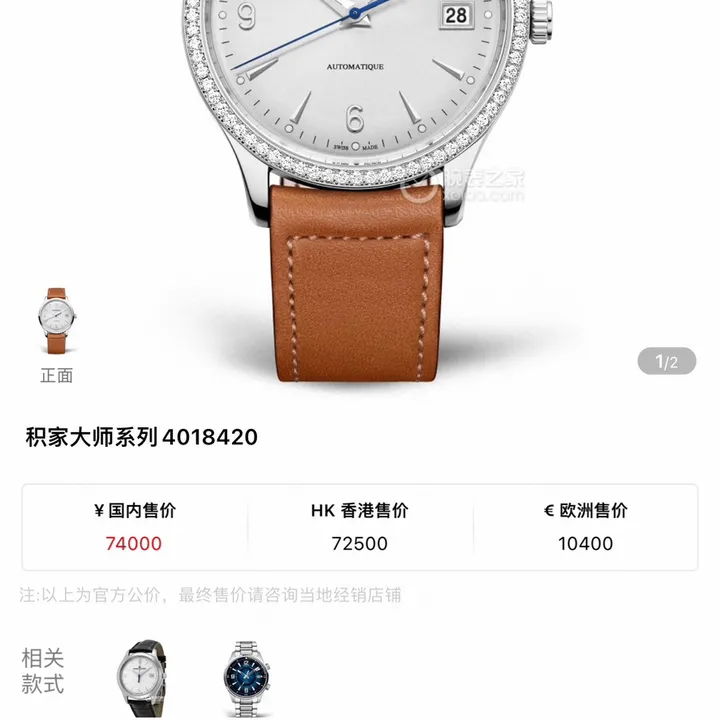
Task: Open the related blue-dial steel watch
Action: pyautogui.click(x=250, y=678)
